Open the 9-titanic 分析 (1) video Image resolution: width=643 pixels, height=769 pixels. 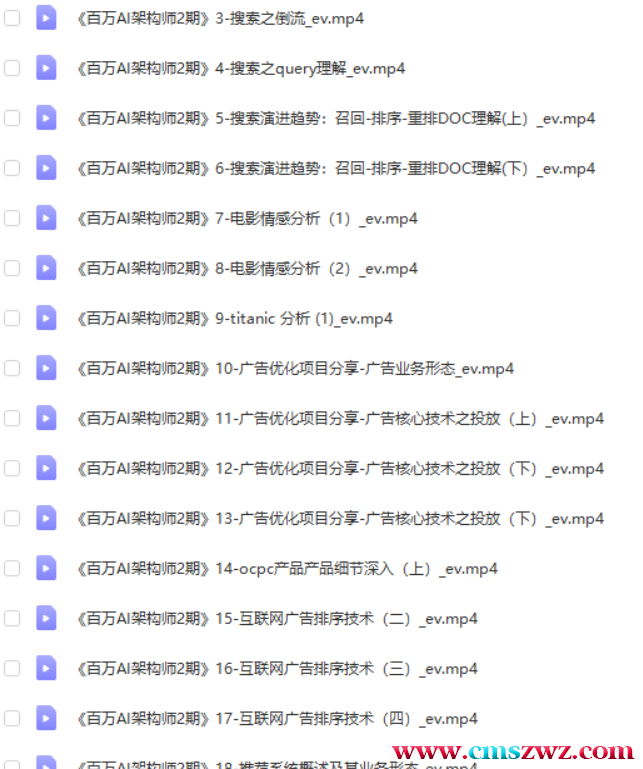[234, 318]
